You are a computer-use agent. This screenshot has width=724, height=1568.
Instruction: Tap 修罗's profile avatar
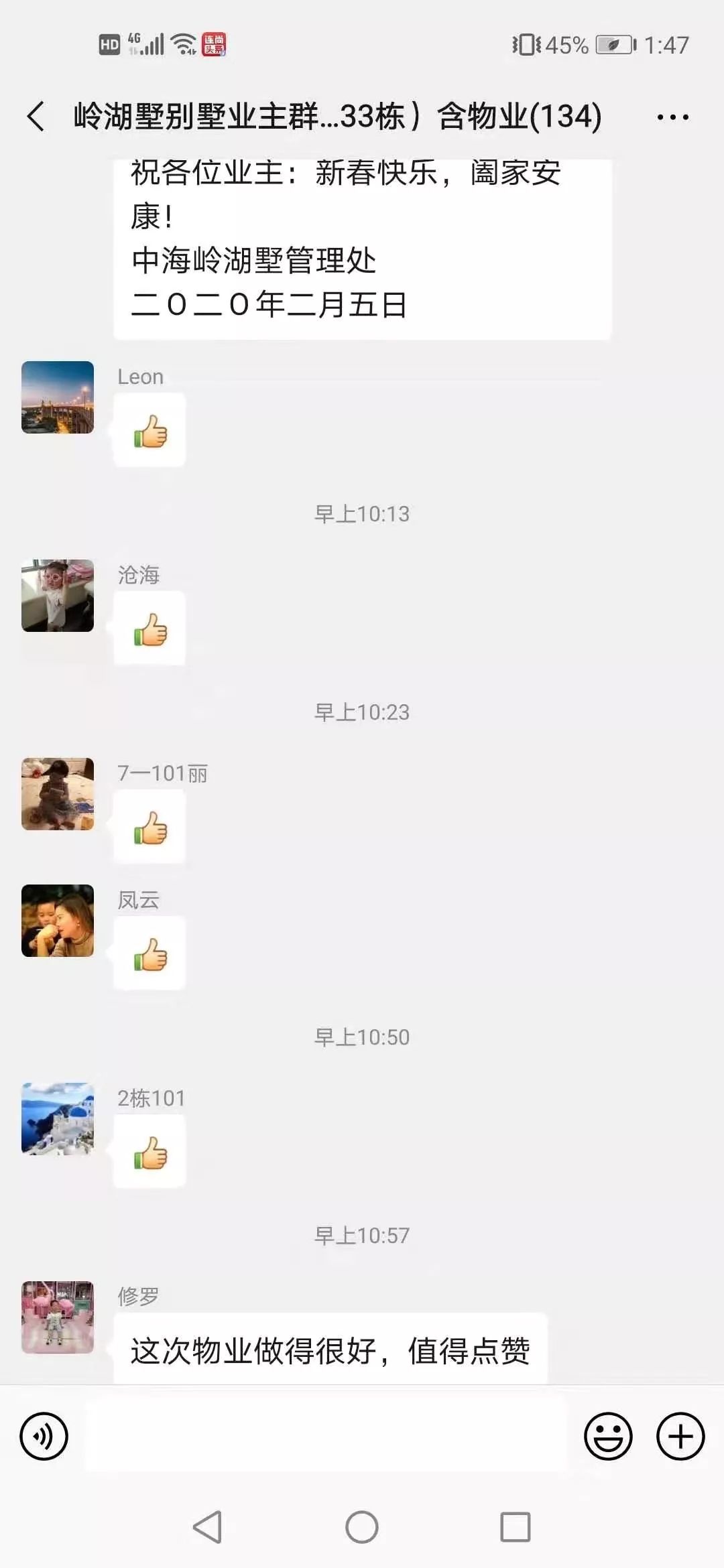pyautogui.click(x=58, y=1317)
